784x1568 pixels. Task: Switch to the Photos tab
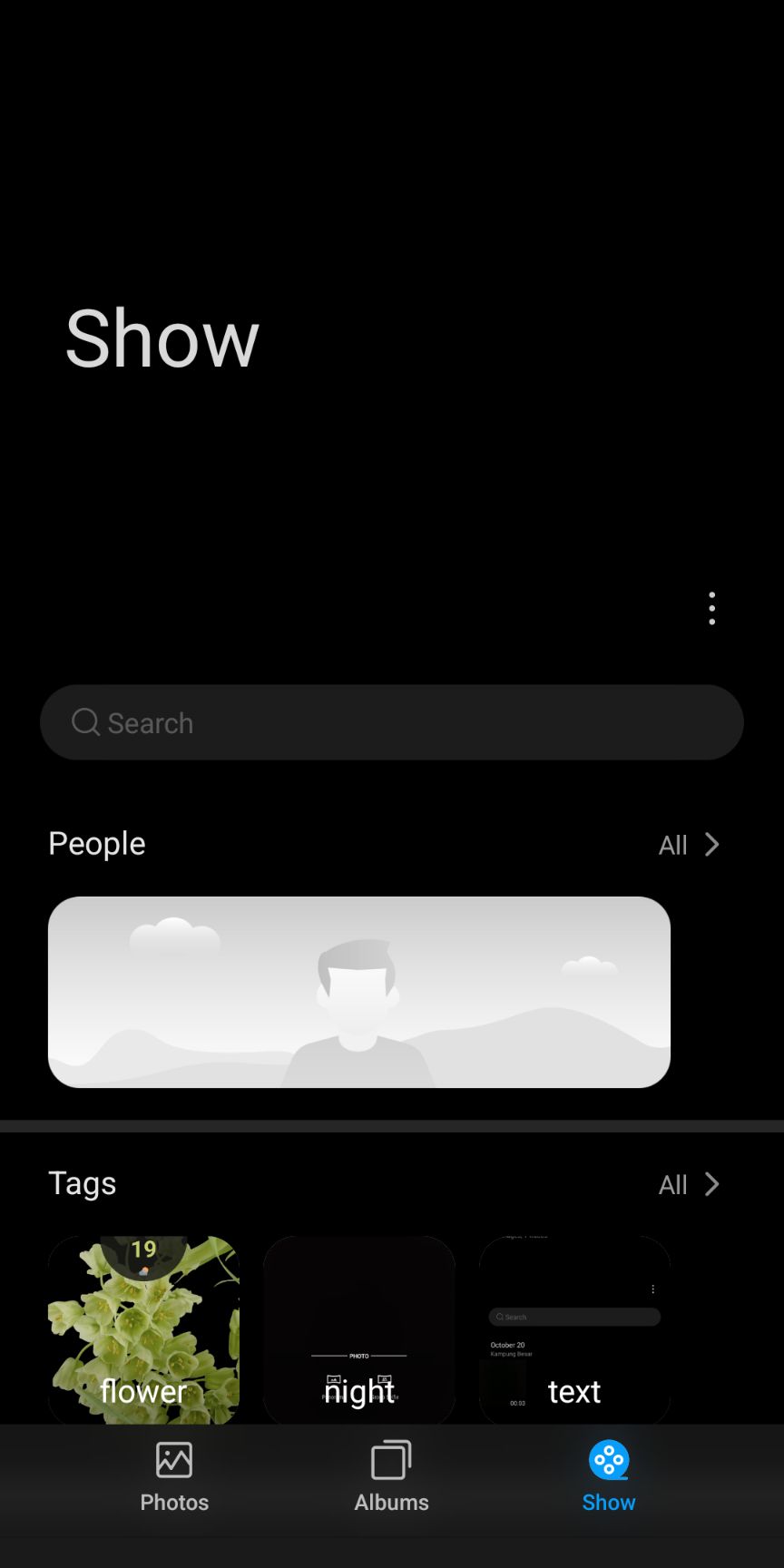(174, 1477)
